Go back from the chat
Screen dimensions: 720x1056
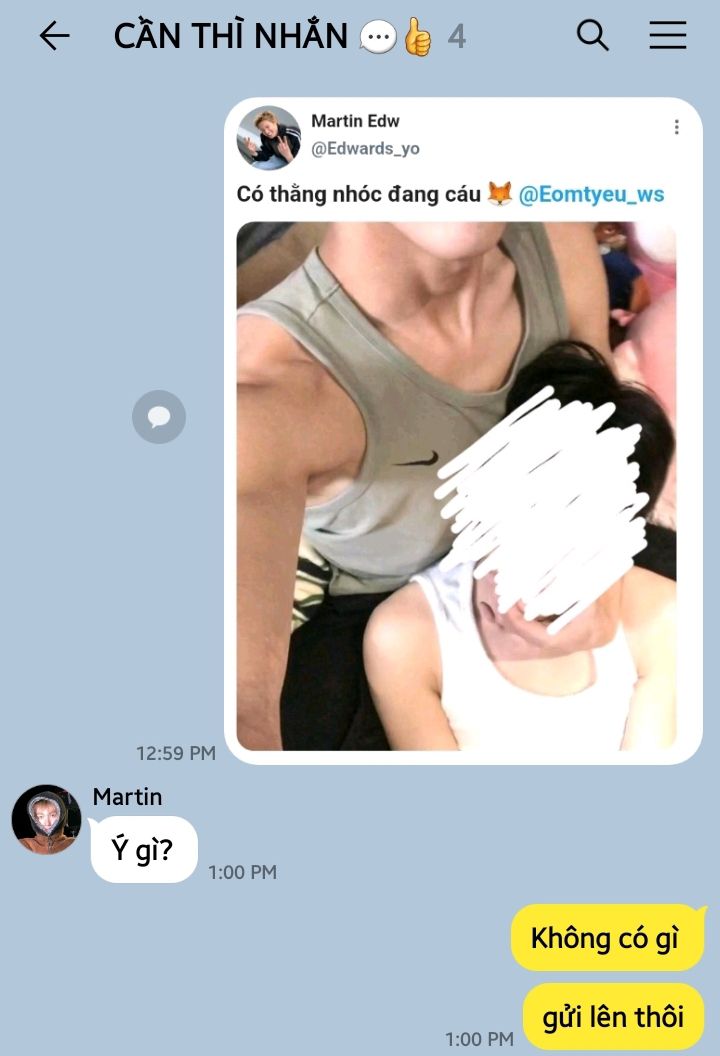(x=54, y=37)
